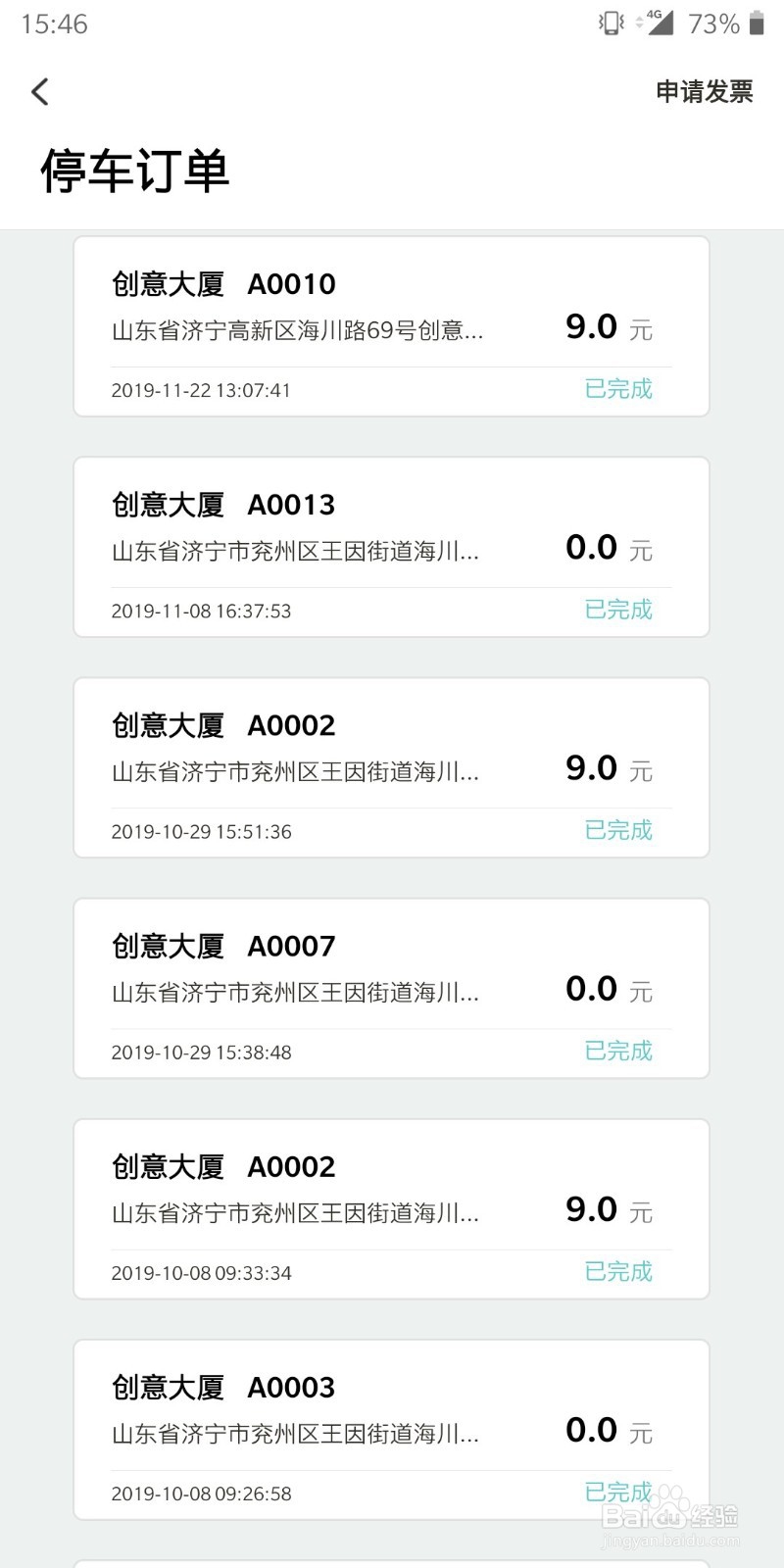Select the 停车订单 page title

click(x=133, y=170)
